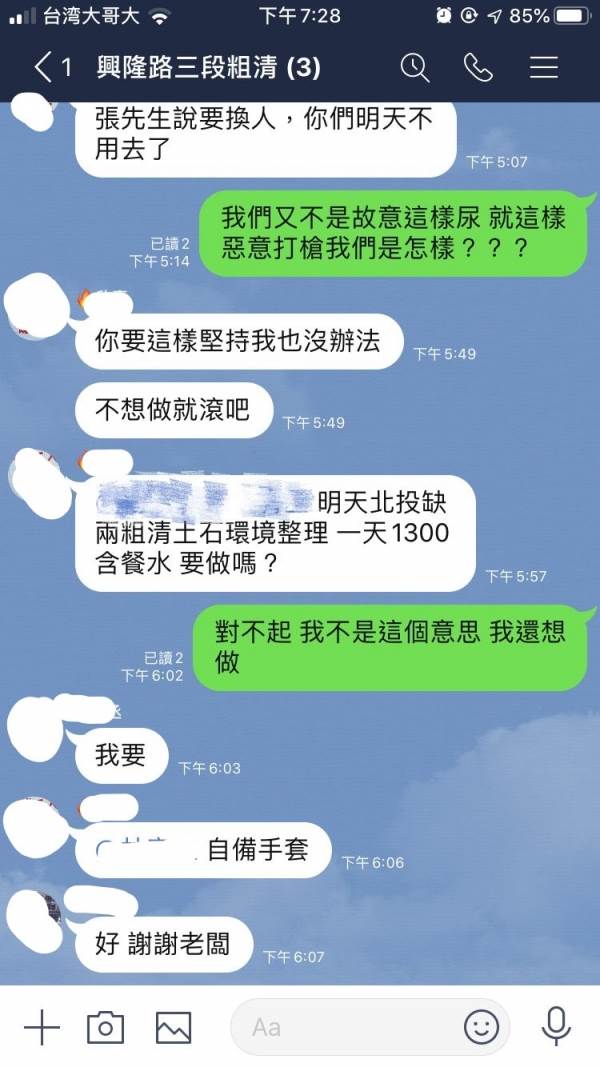The height and width of the screenshot is (1067, 600).
Task: Focus the Aa message input field
Action: click(x=340, y=1027)
